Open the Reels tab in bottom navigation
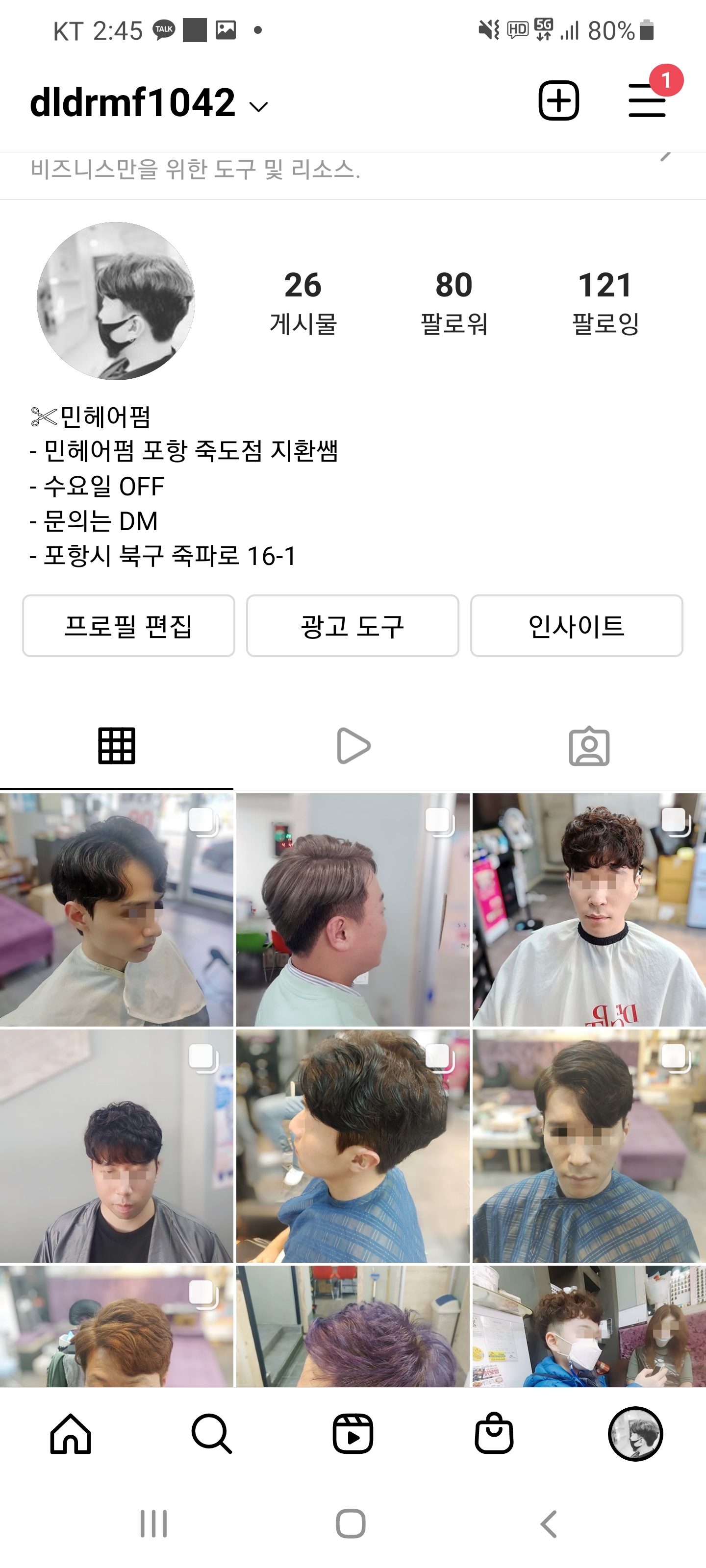Image resolution: width=706 pixels, height=1568 pixels. (x=353, y=1434)
